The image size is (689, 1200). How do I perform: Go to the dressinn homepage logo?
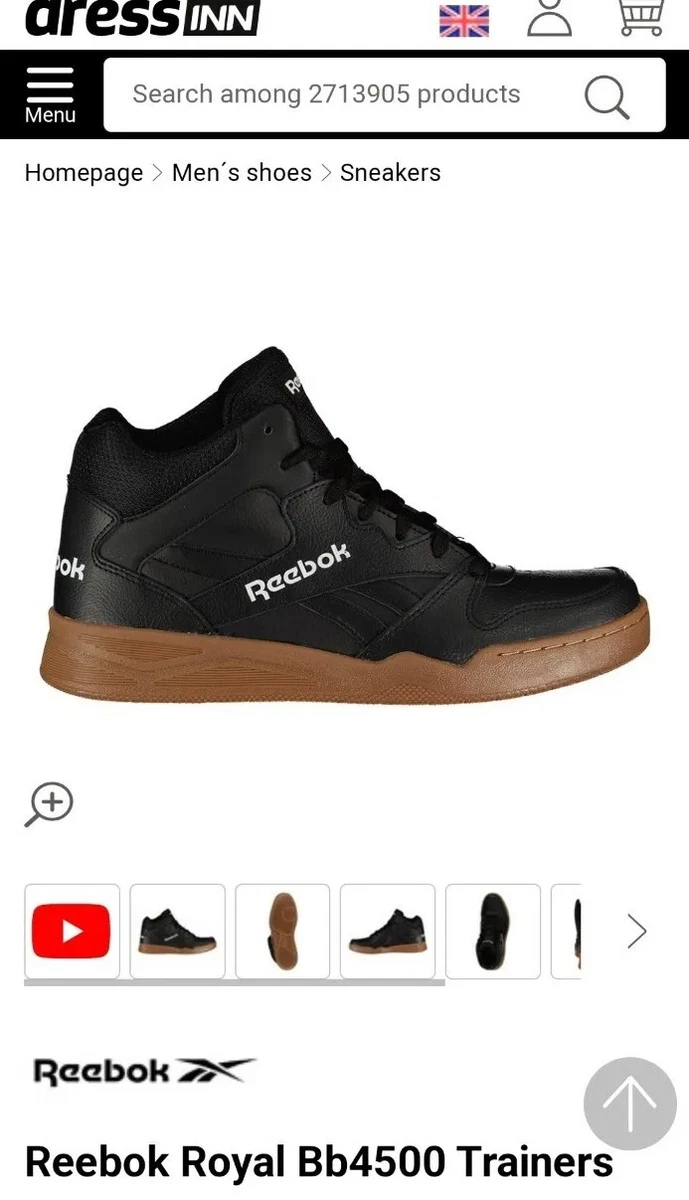[x=143, y=17]
